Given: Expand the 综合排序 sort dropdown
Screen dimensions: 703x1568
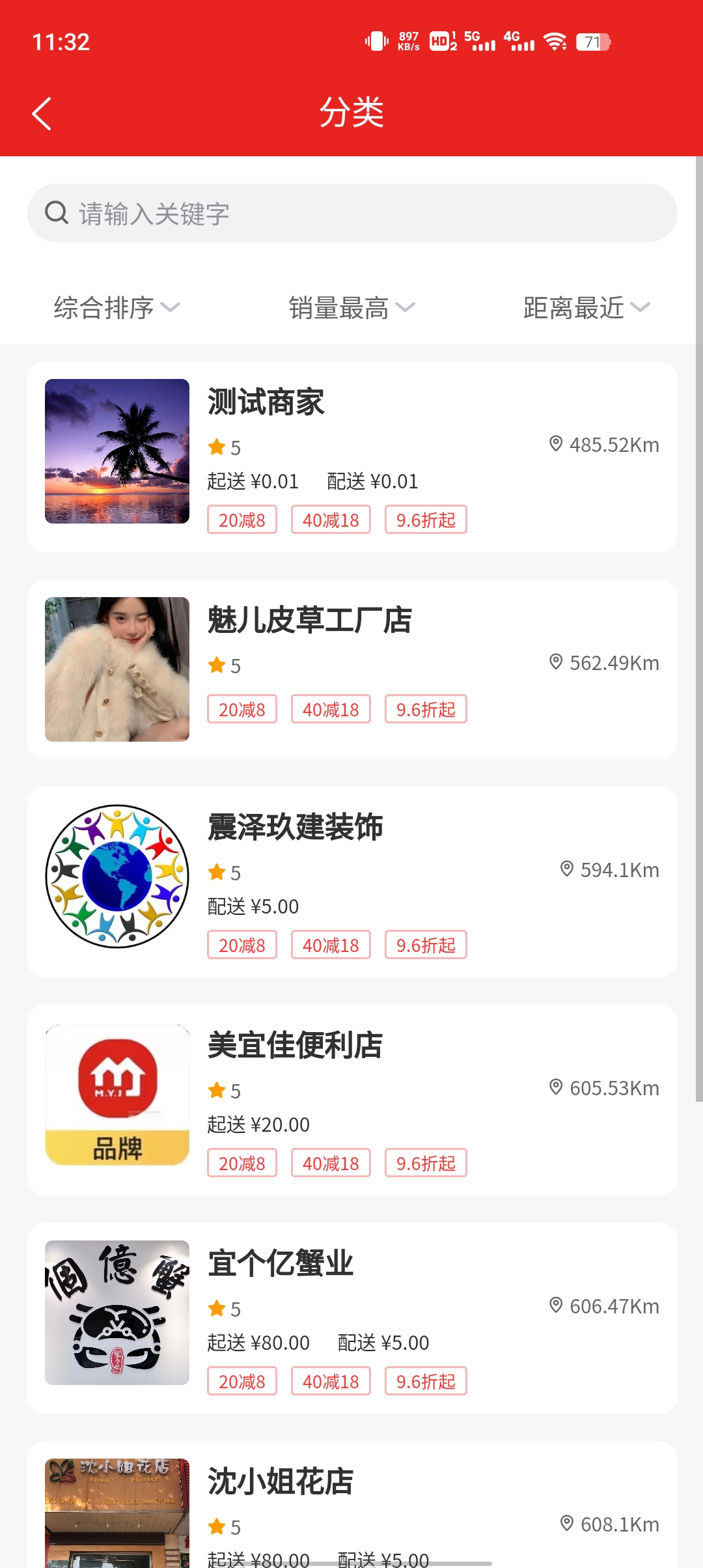Looking at the screenshot, I should pos(117,307).
